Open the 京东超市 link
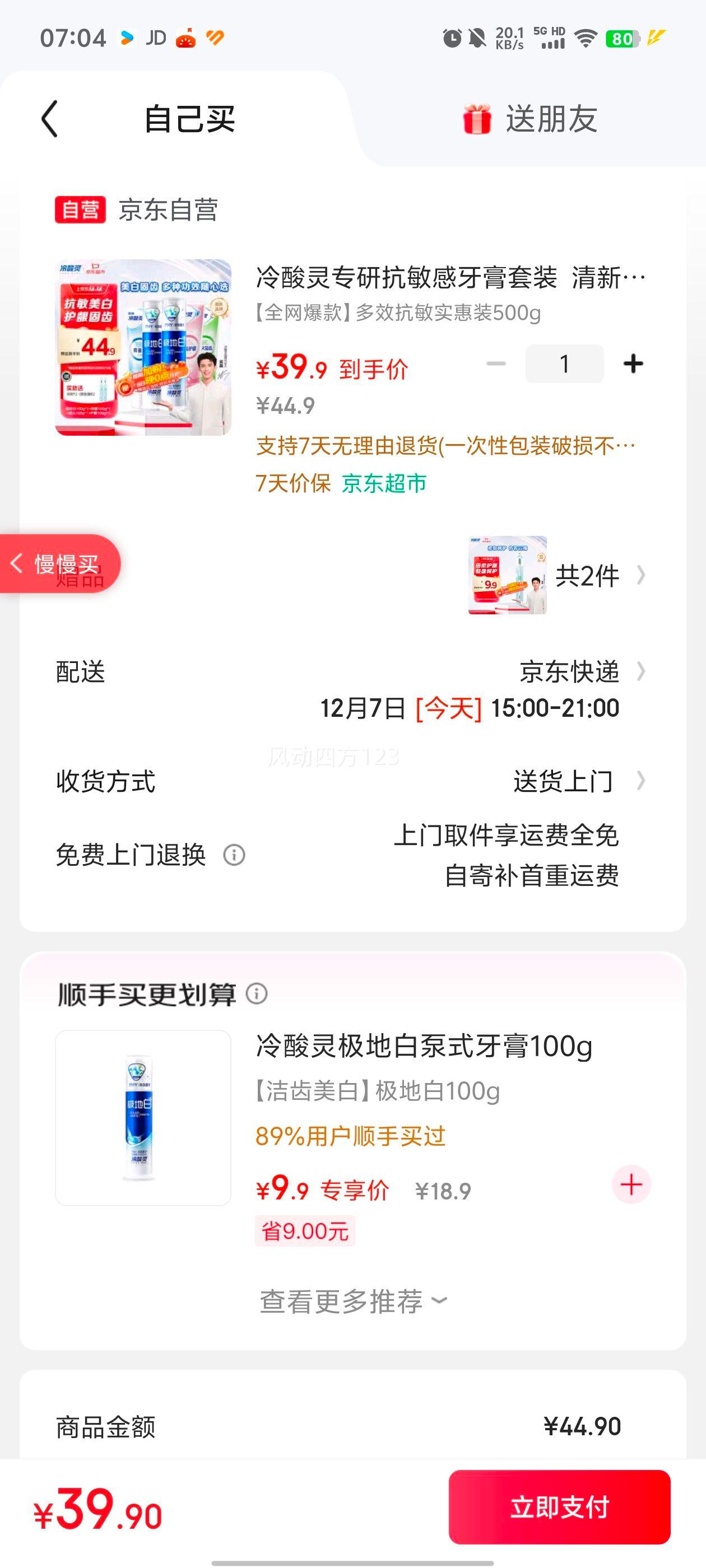This screenshot has height=1568, width=706. click(384, 483)
